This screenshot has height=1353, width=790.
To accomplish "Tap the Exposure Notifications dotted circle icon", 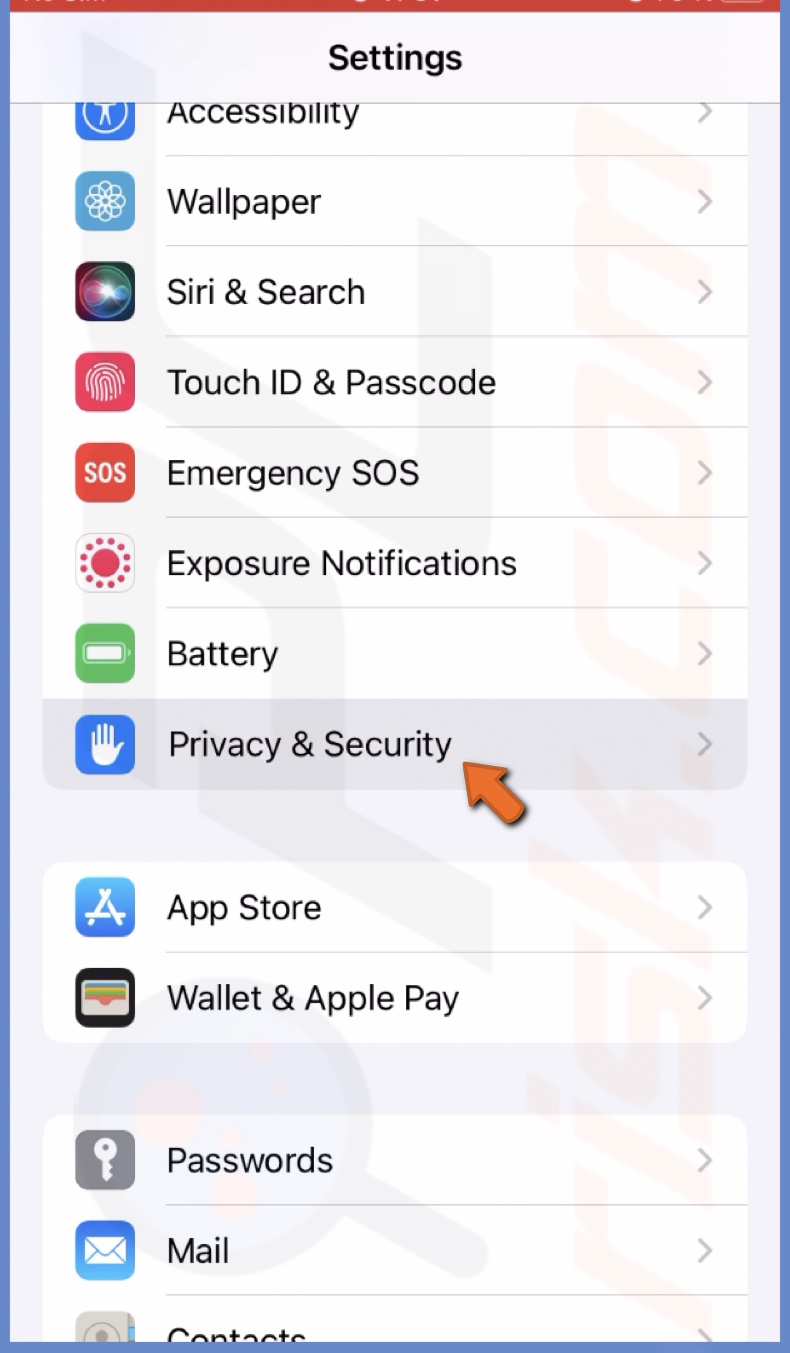I will (x=105, y=562).
